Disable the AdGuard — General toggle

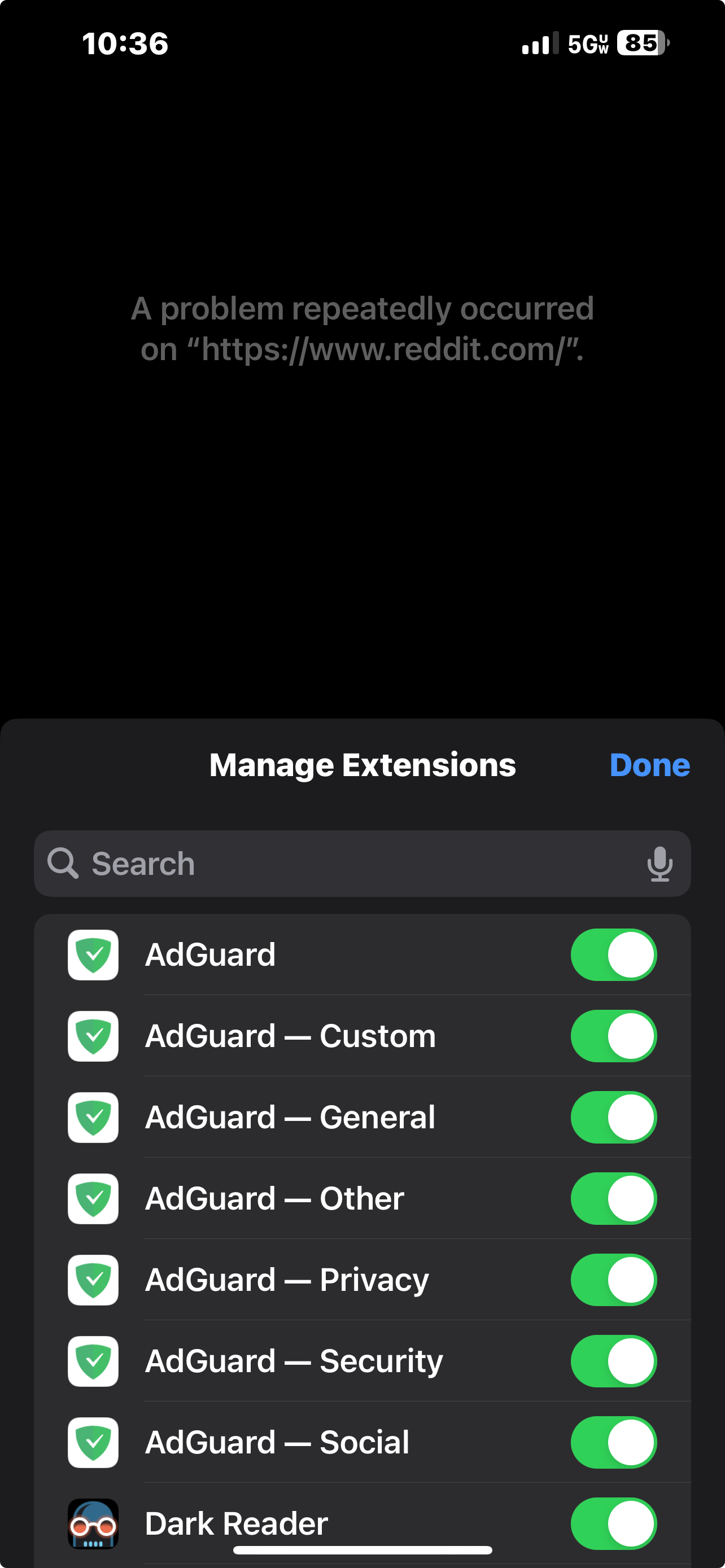tap(613, 1117)
